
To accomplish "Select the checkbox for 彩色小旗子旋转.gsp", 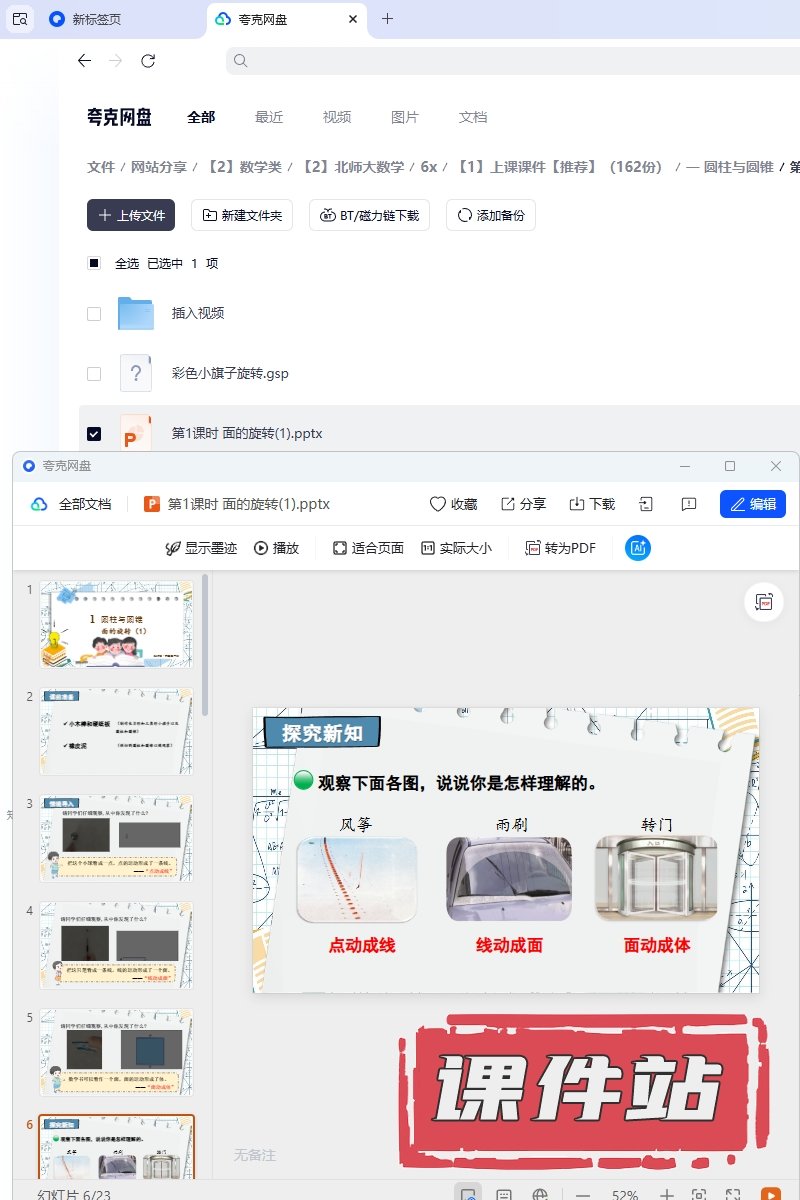I will click(94, 373).
